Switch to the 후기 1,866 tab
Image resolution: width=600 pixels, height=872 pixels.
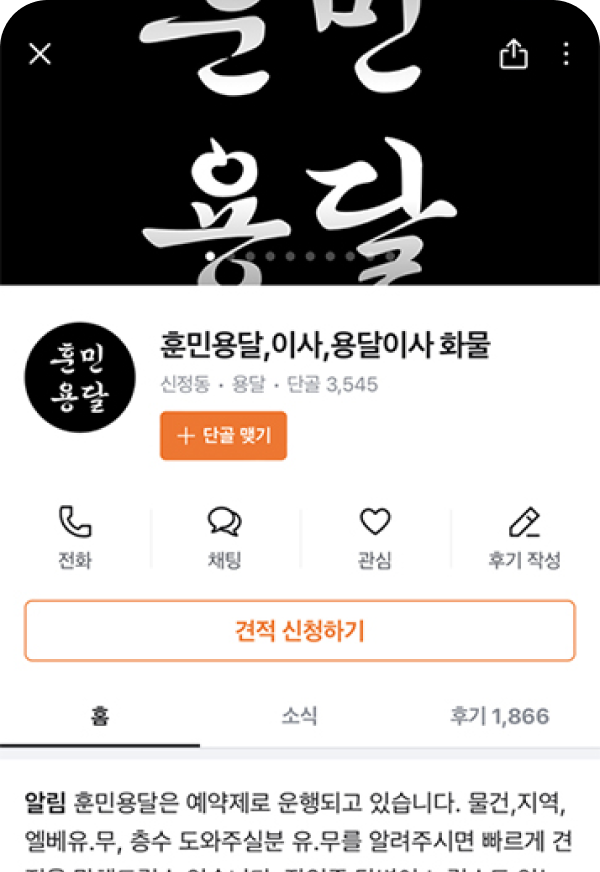(499, 716)
